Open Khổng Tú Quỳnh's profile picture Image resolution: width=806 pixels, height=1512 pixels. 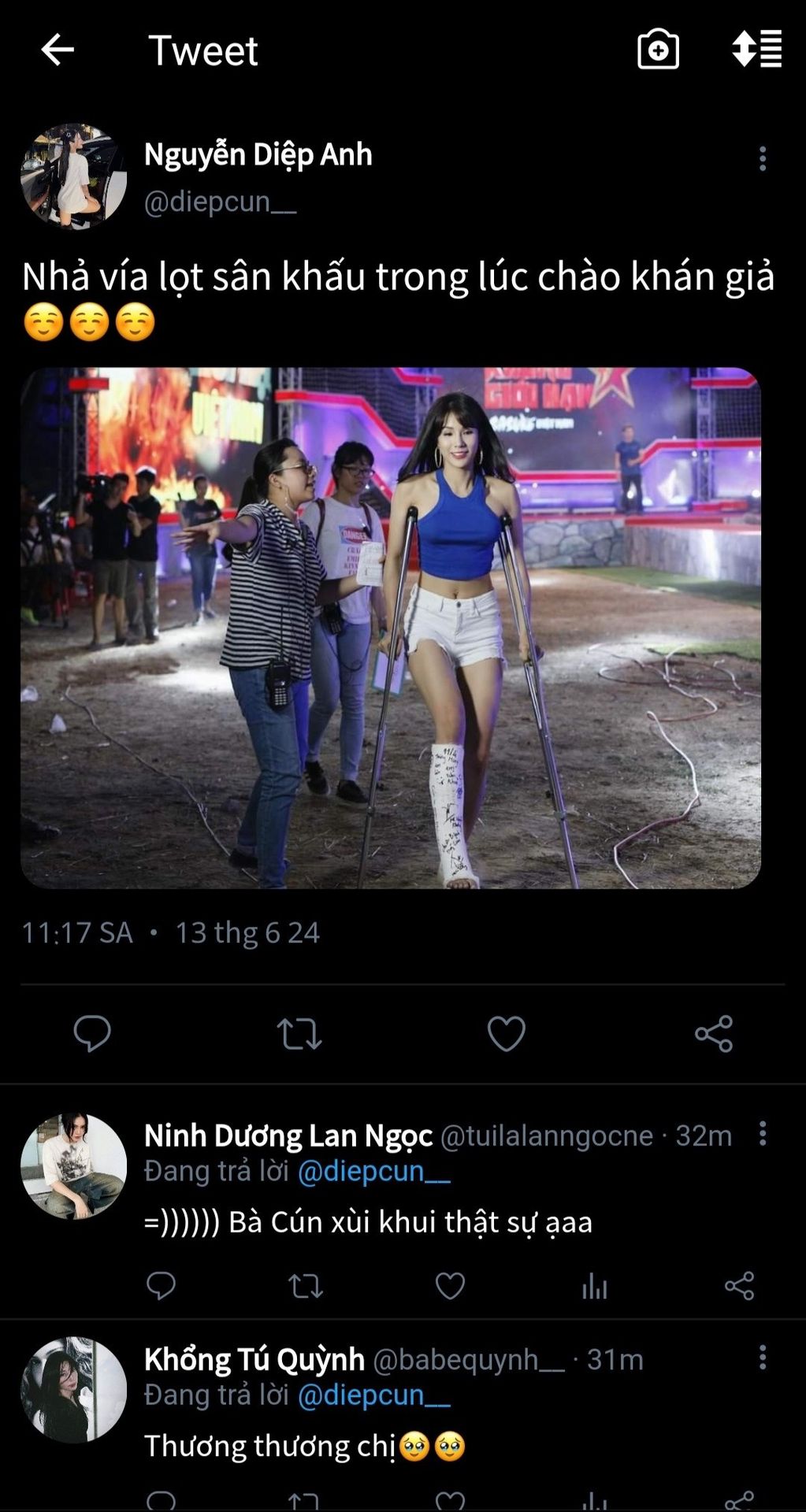pos(73,1390)
